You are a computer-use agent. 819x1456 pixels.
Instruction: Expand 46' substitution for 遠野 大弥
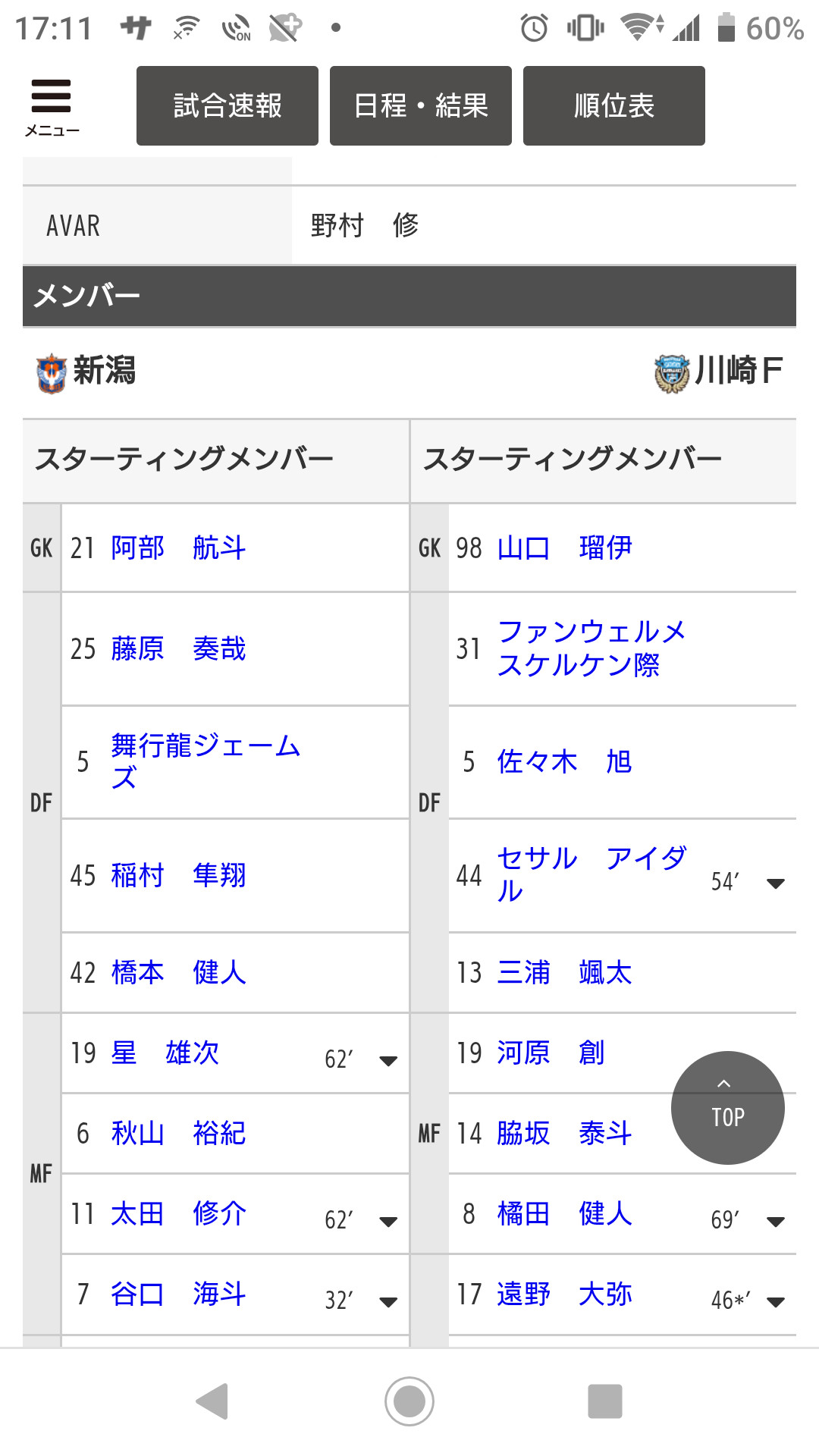pos(775,1301)
